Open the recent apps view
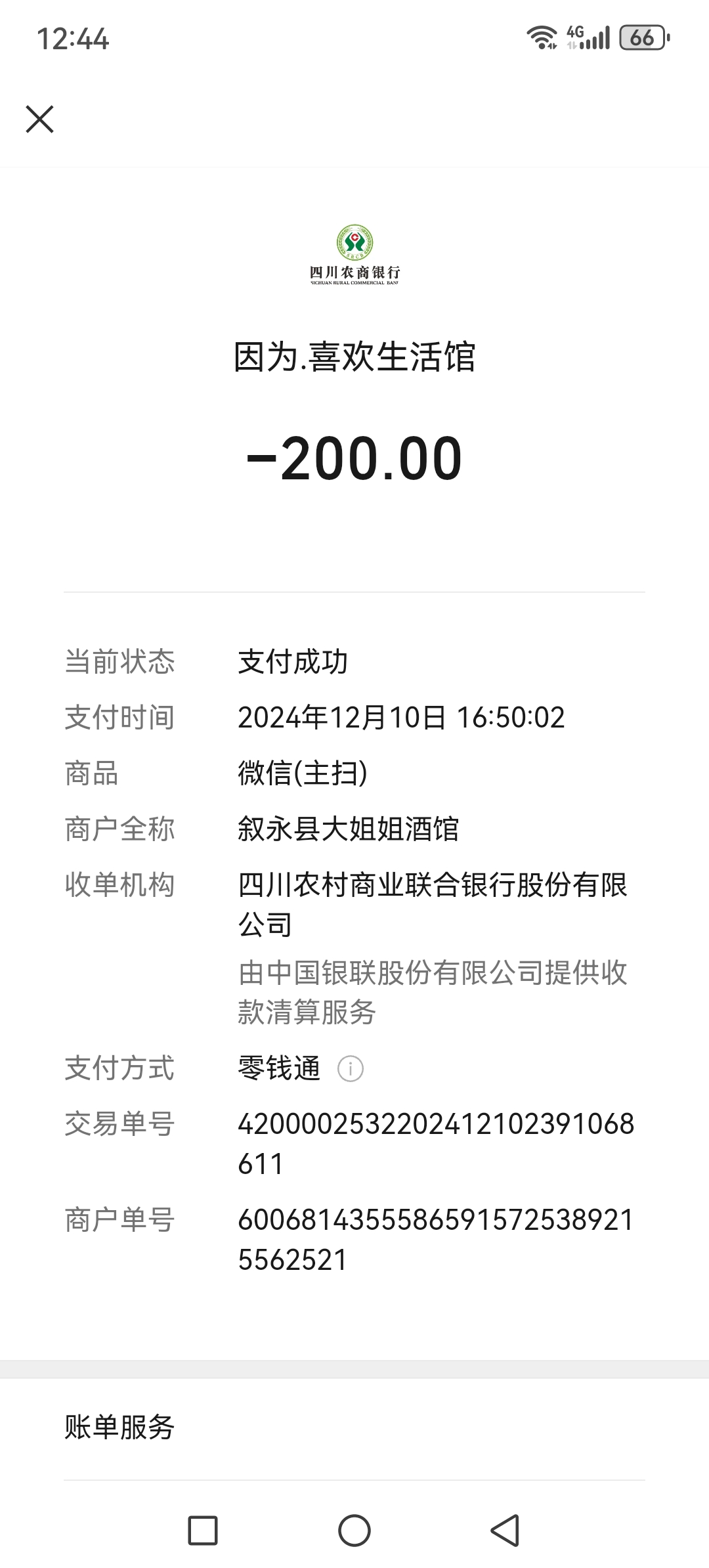This screenshot has height=1568, width=709. coord(203,1531)
